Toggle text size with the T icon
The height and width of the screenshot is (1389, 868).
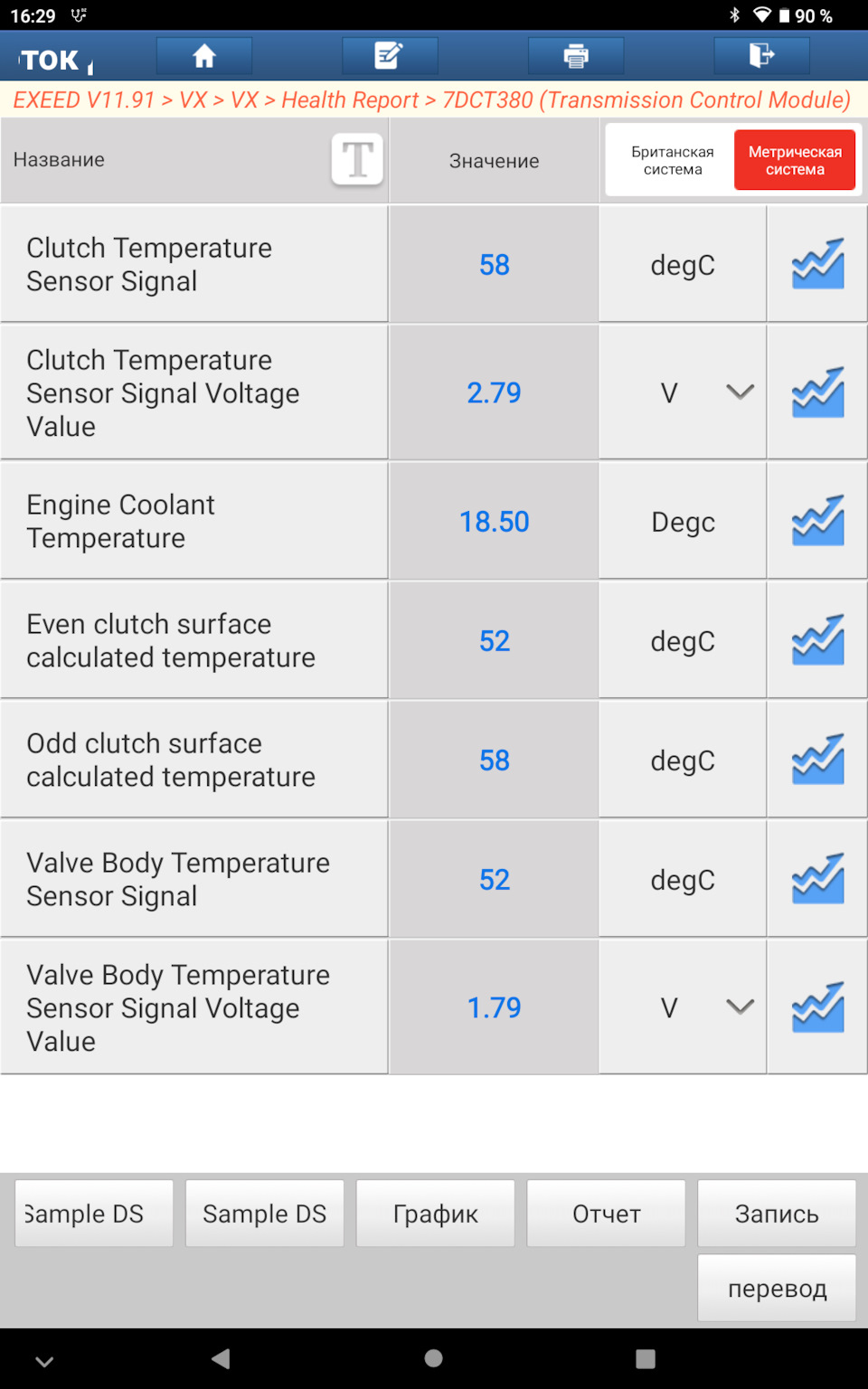pyautogui.click(x=357, y=159)
